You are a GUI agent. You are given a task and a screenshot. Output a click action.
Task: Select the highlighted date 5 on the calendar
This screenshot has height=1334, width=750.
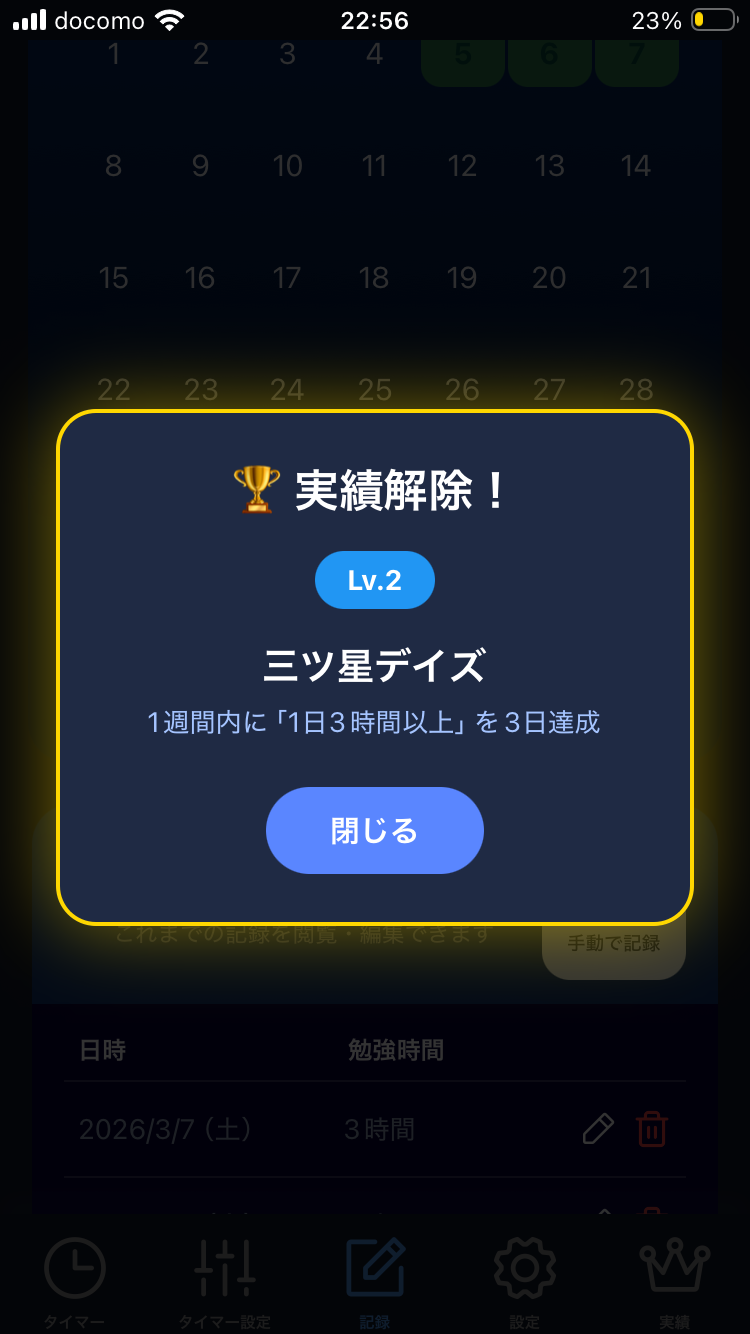(x=462, y=54)
